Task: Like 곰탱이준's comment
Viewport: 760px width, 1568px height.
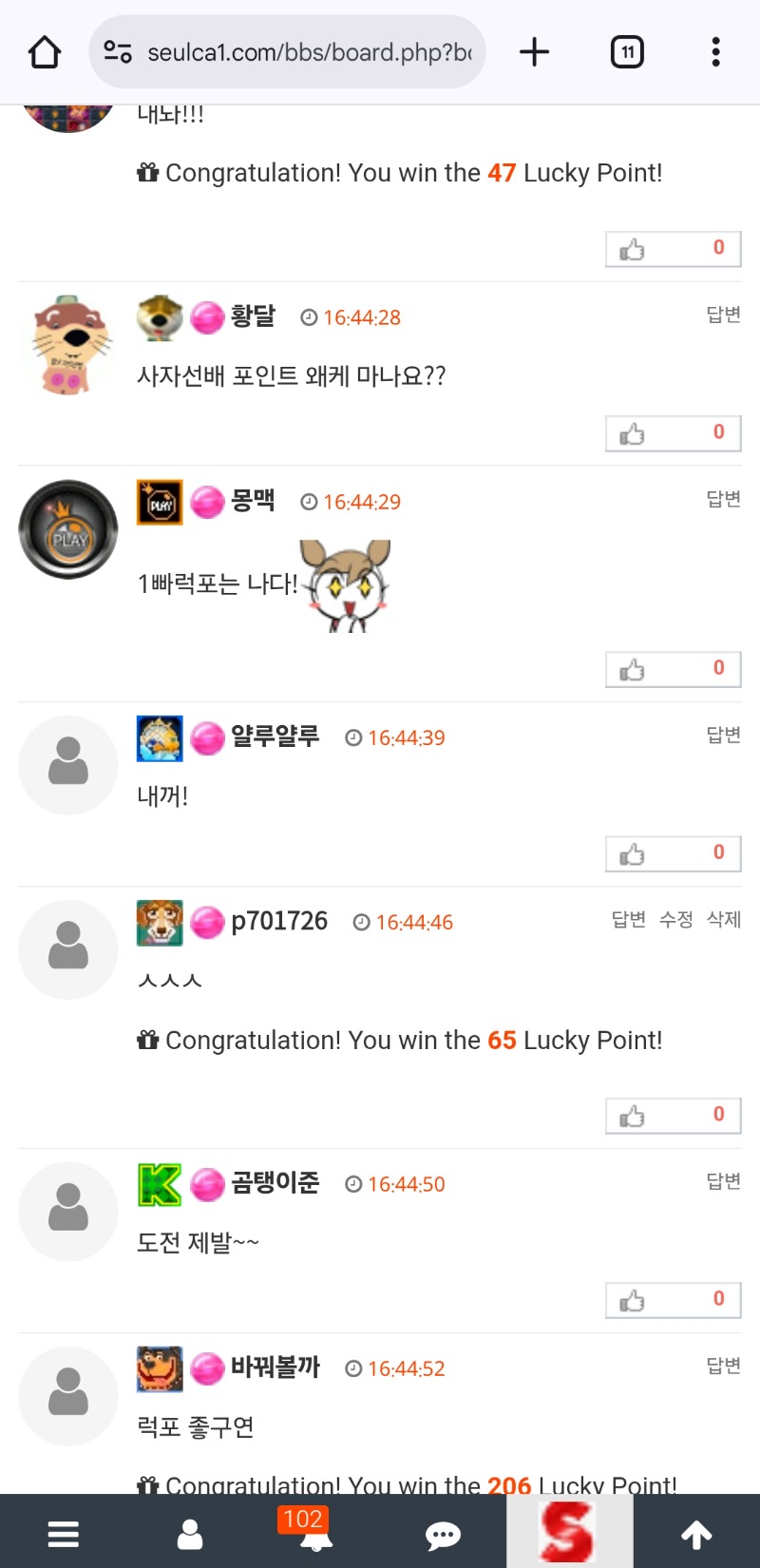Action: (x=674, y=1300)
